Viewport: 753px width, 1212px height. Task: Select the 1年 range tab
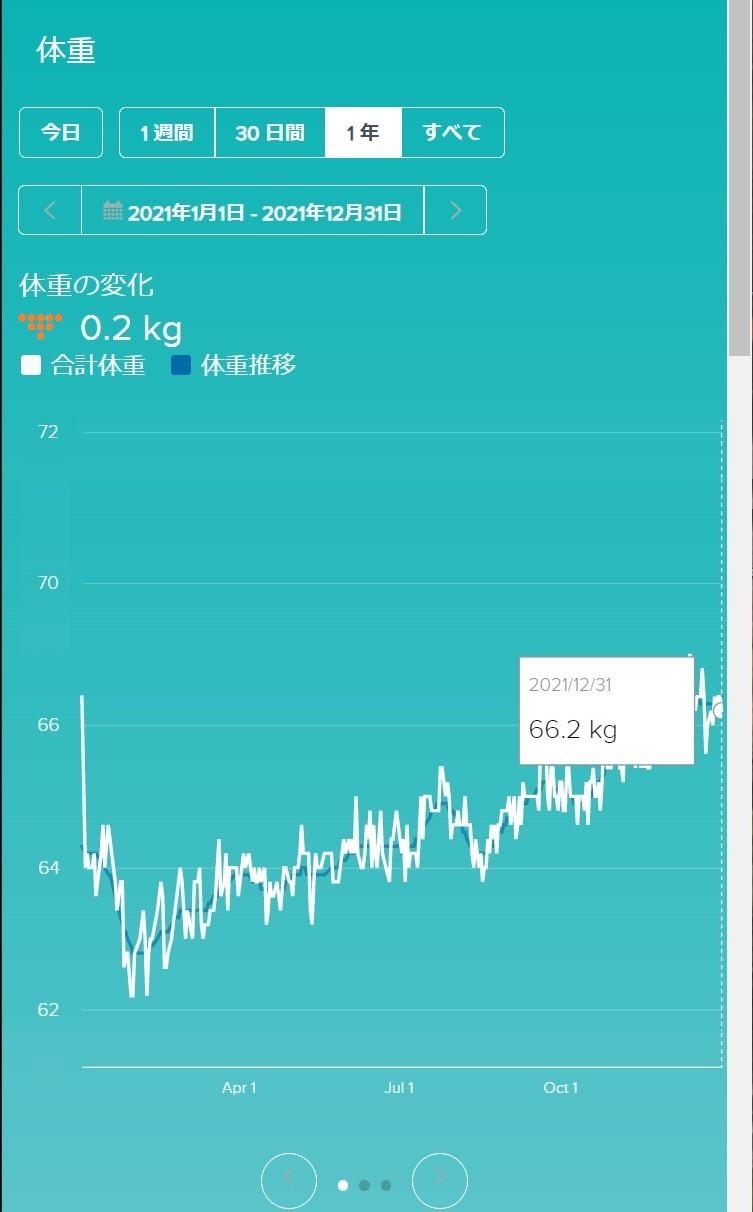point(363,133)
